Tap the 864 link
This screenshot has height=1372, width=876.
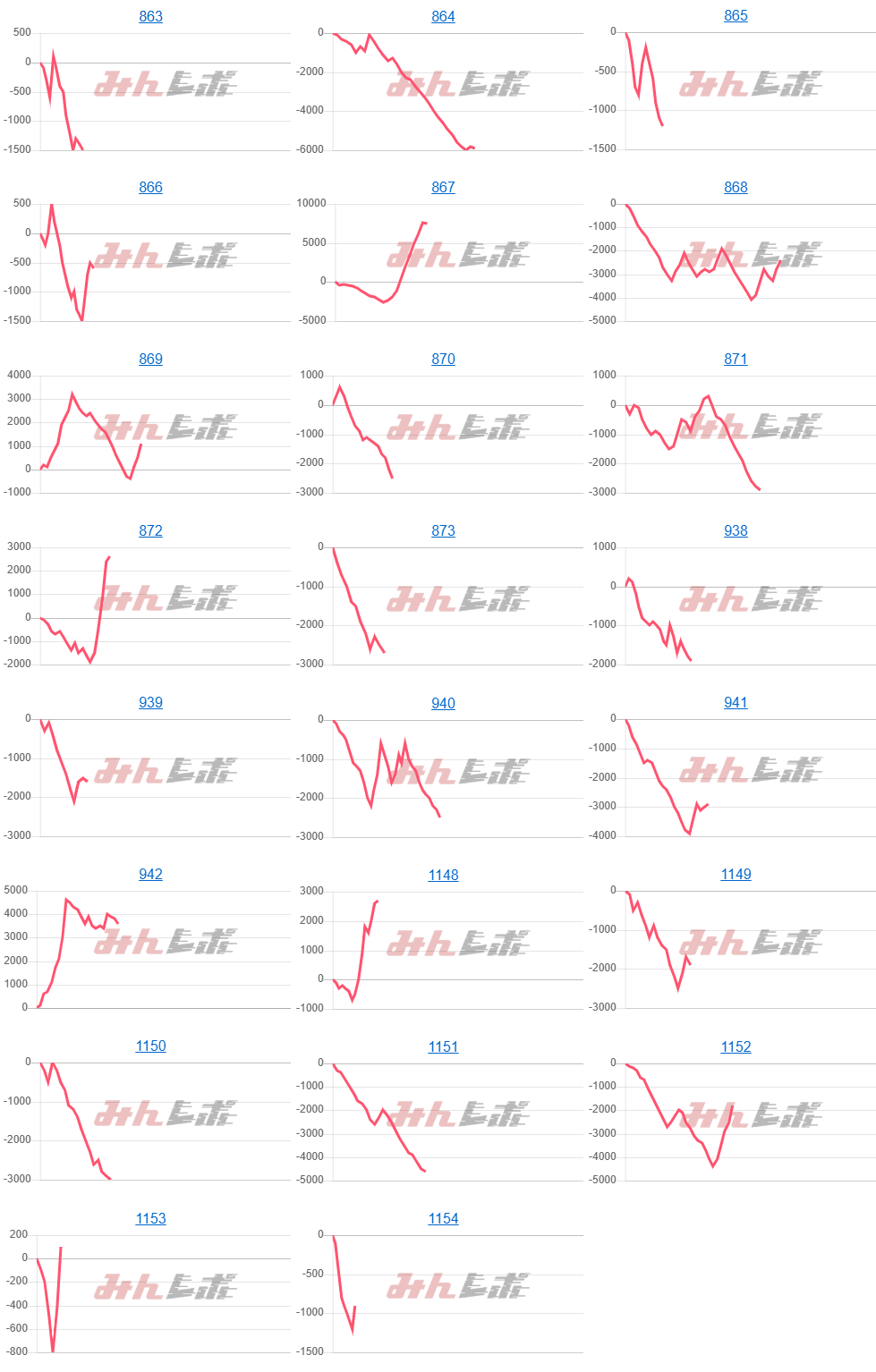(443, 16)
